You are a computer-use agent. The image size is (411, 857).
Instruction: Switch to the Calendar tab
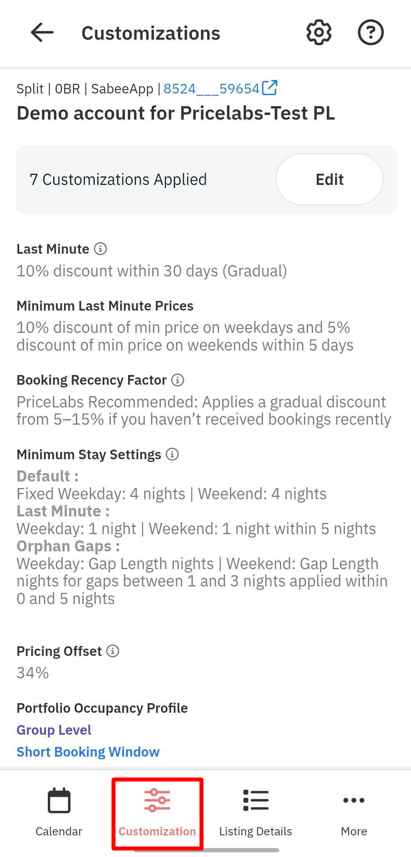[x=59, y=813]
